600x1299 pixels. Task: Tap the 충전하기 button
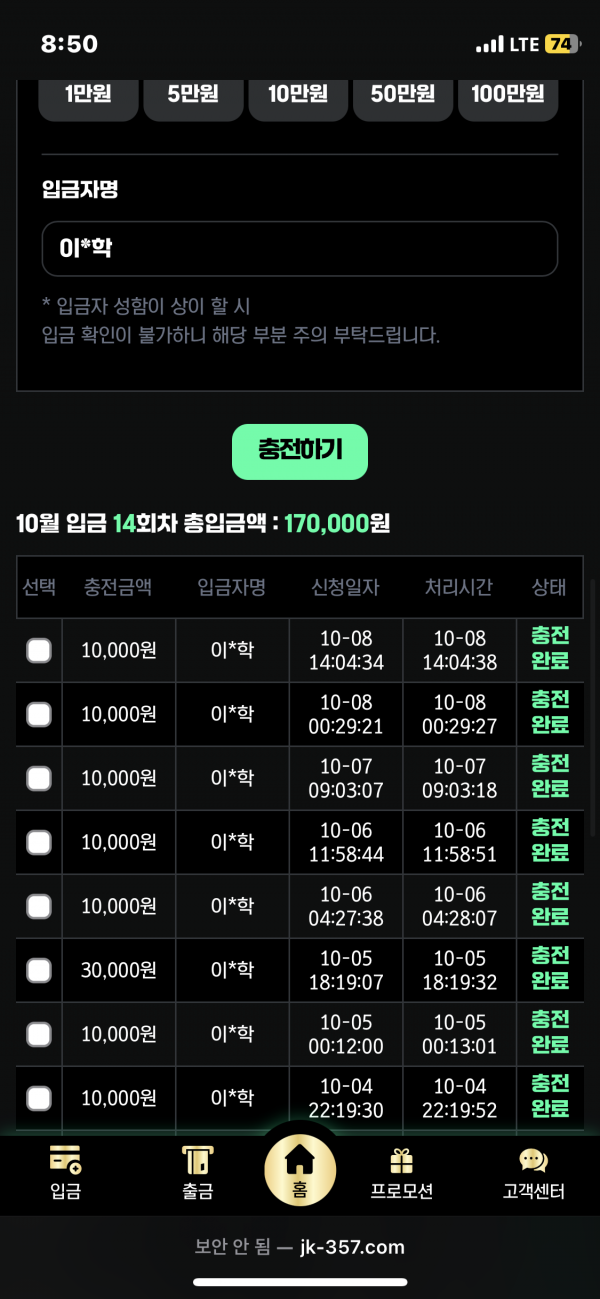[300, 451]
